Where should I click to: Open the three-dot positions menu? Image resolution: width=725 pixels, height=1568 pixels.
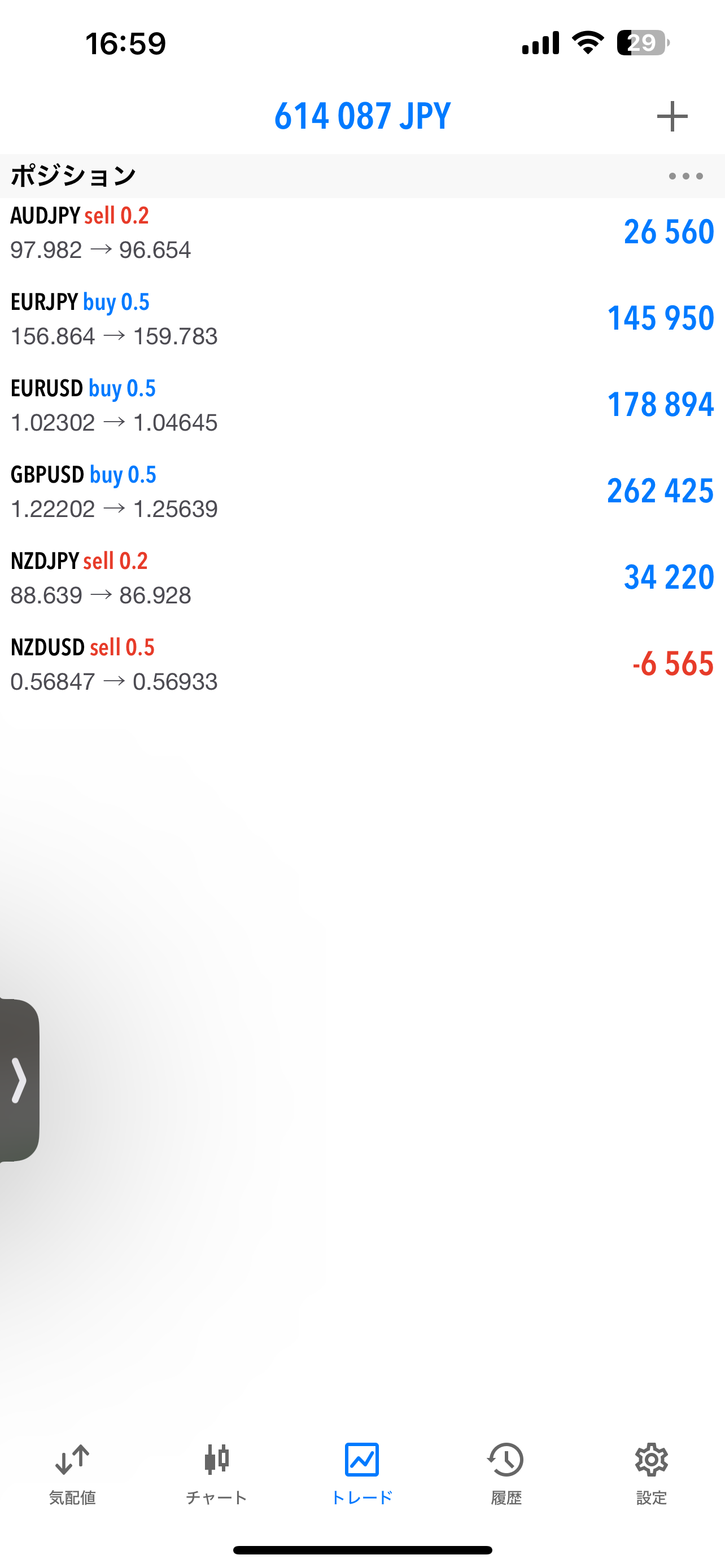685,177
